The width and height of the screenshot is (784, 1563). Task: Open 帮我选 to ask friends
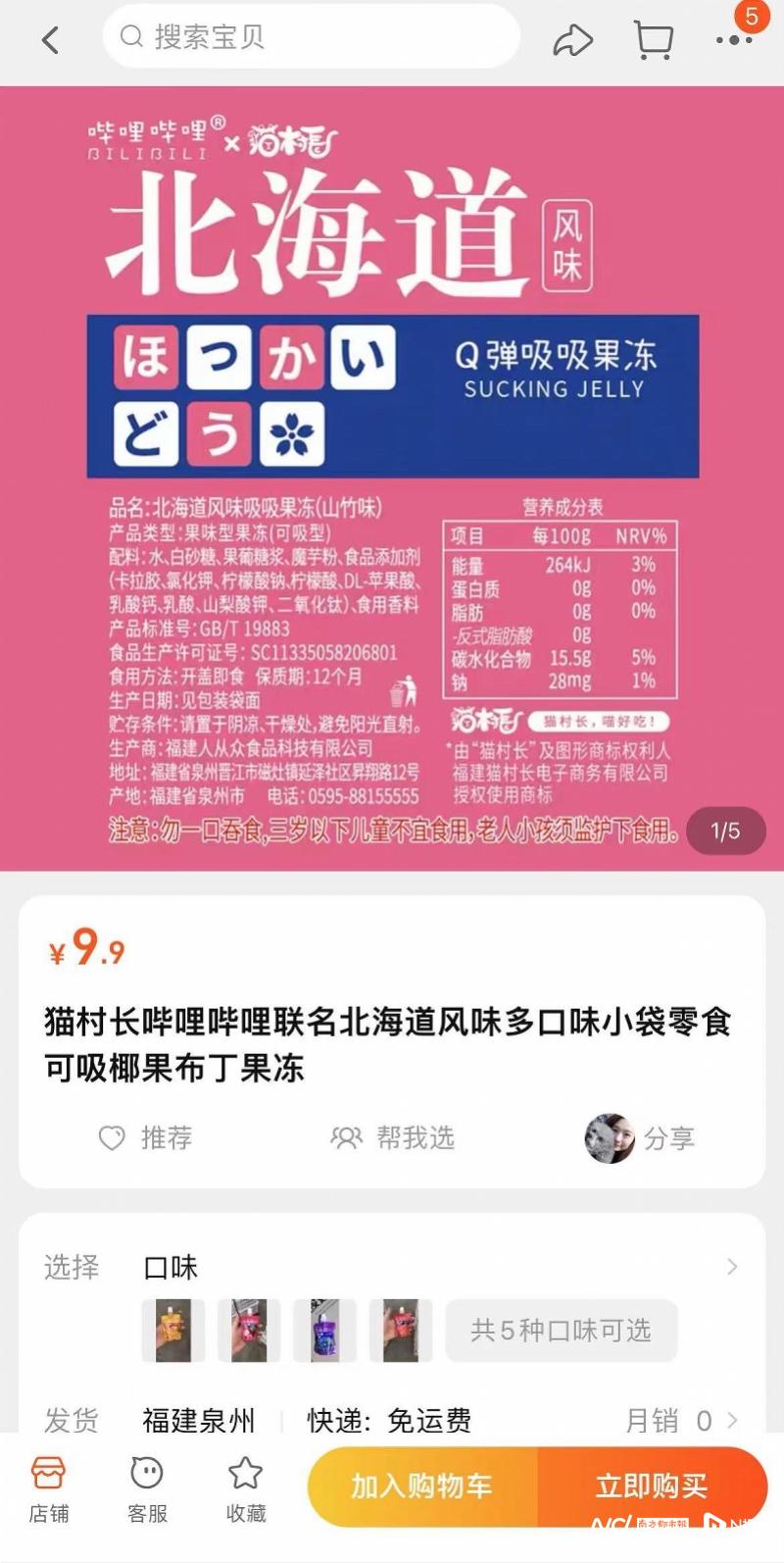tap(393, 1137)
